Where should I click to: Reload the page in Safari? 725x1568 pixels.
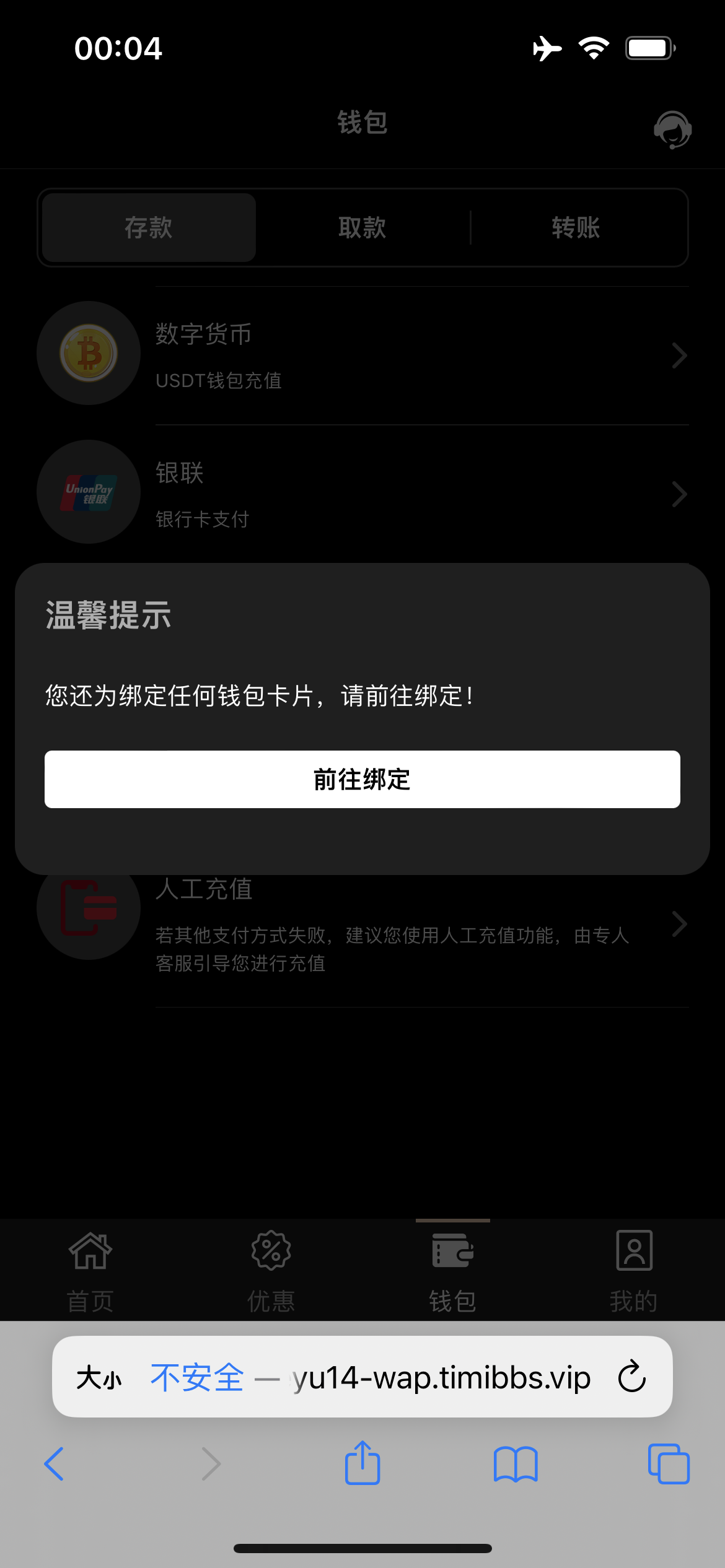(x=632, y=1377)
